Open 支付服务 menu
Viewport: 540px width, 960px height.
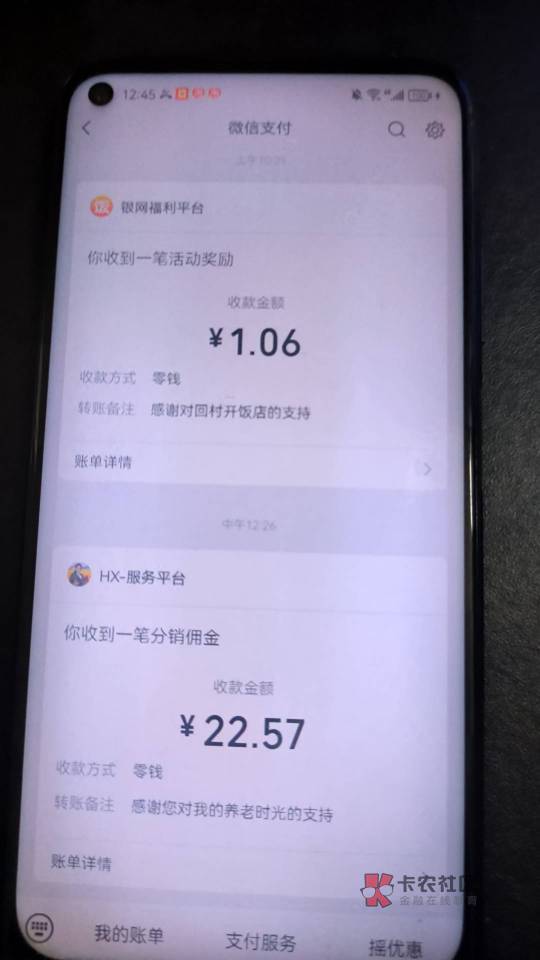261,942
